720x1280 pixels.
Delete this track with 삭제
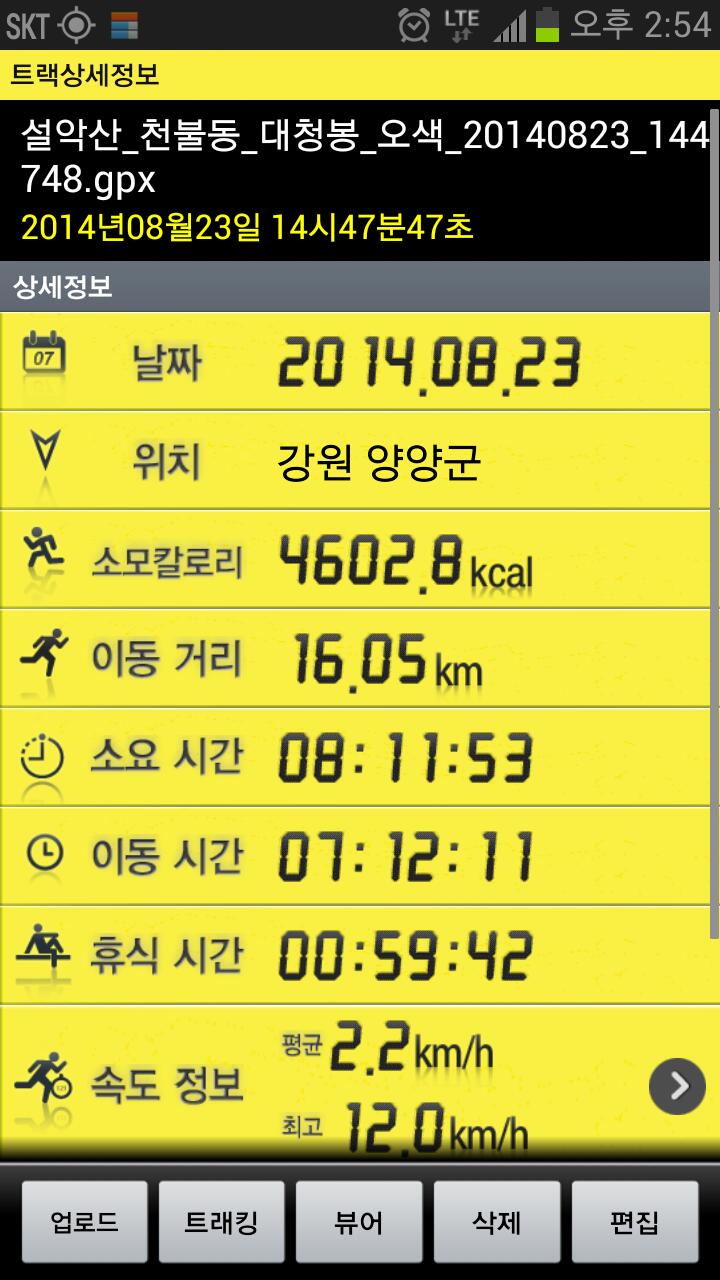coord(497,1221)
